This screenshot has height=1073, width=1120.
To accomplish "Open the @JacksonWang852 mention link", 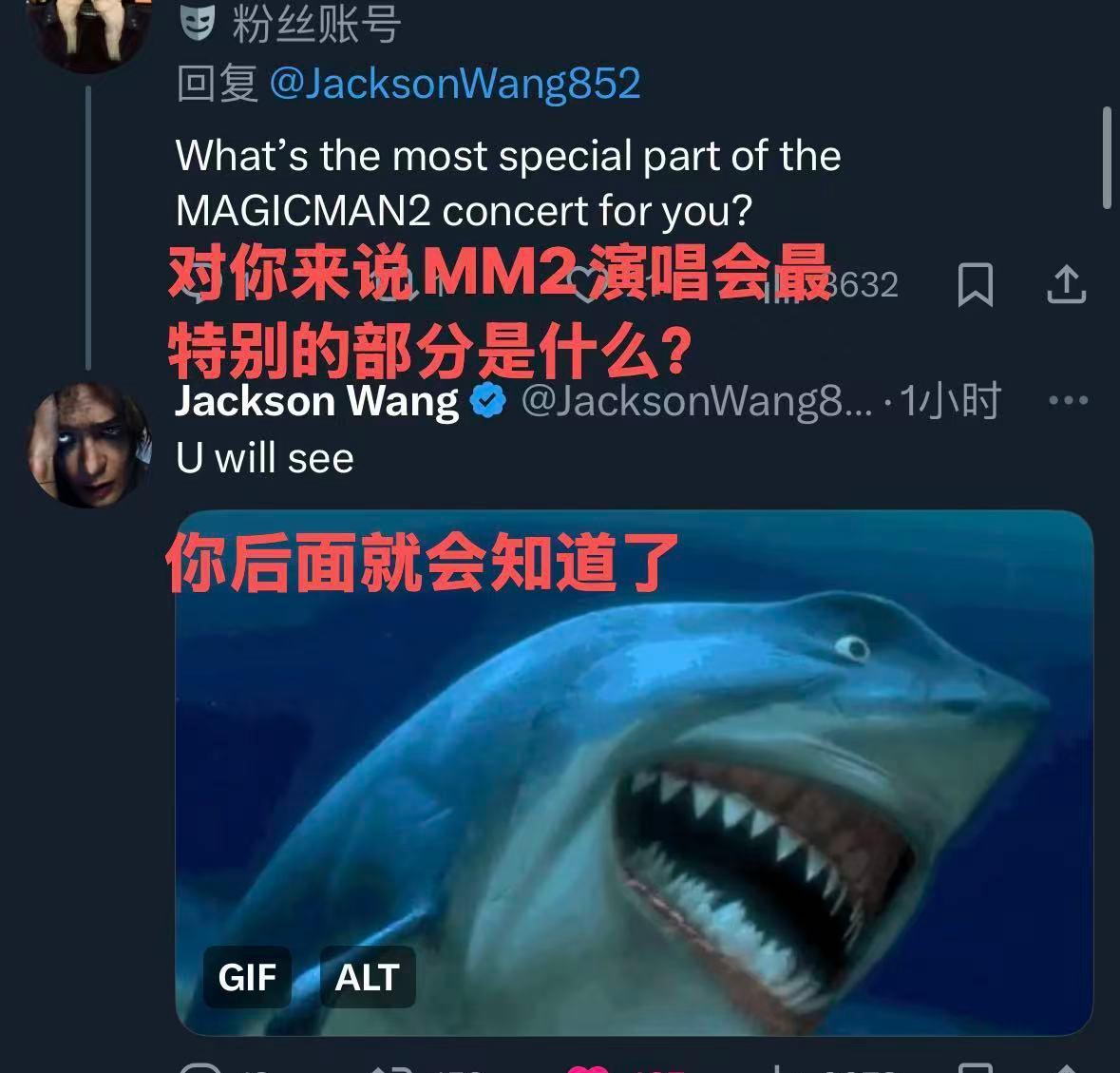I will 455,84.
